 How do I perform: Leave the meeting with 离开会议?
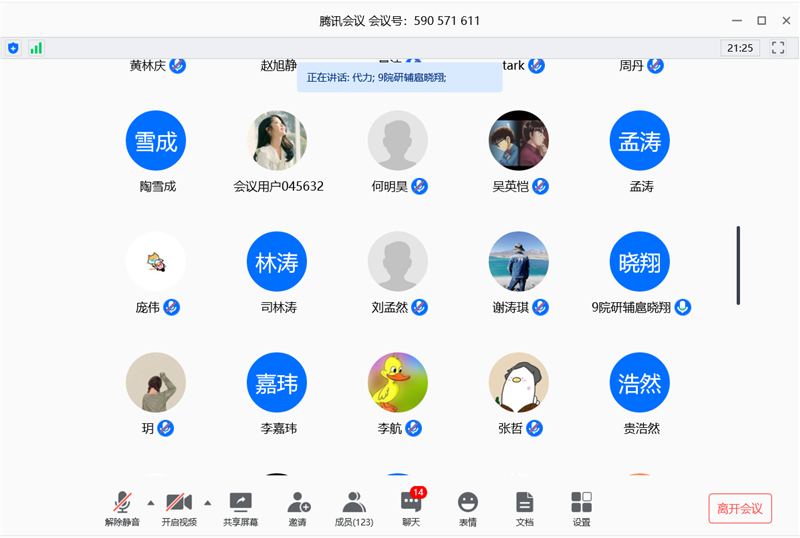point(740,508)
